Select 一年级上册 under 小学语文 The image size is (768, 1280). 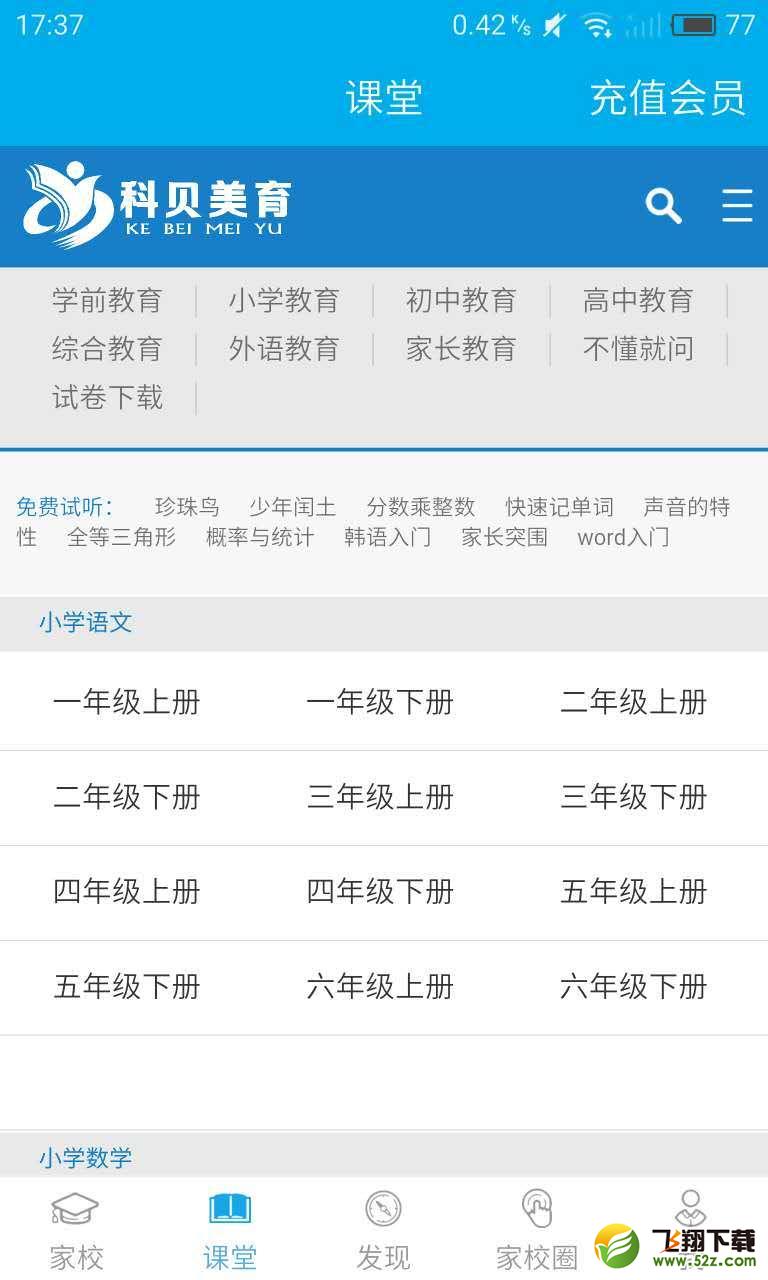point(127,702)
